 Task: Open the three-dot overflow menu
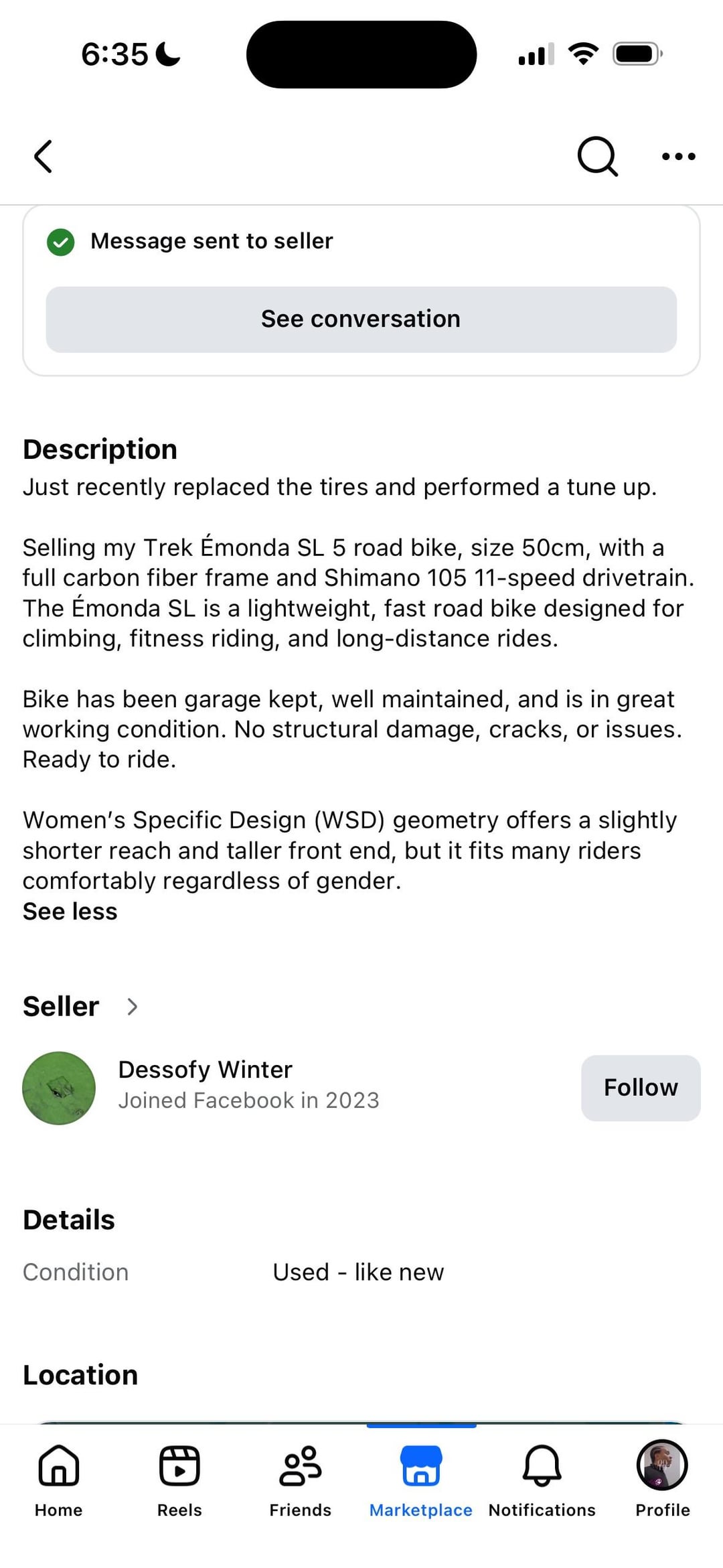[678, 157]
